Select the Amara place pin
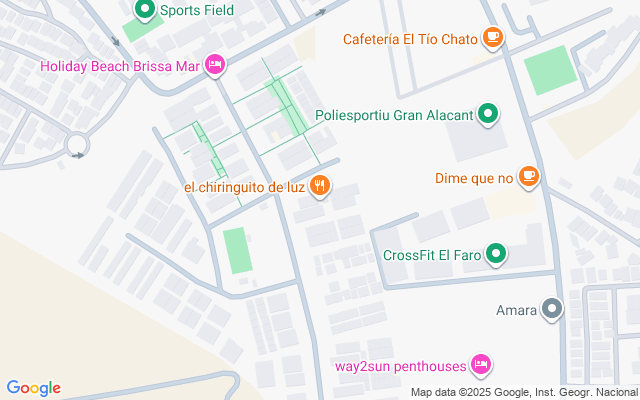 point(552,310)
